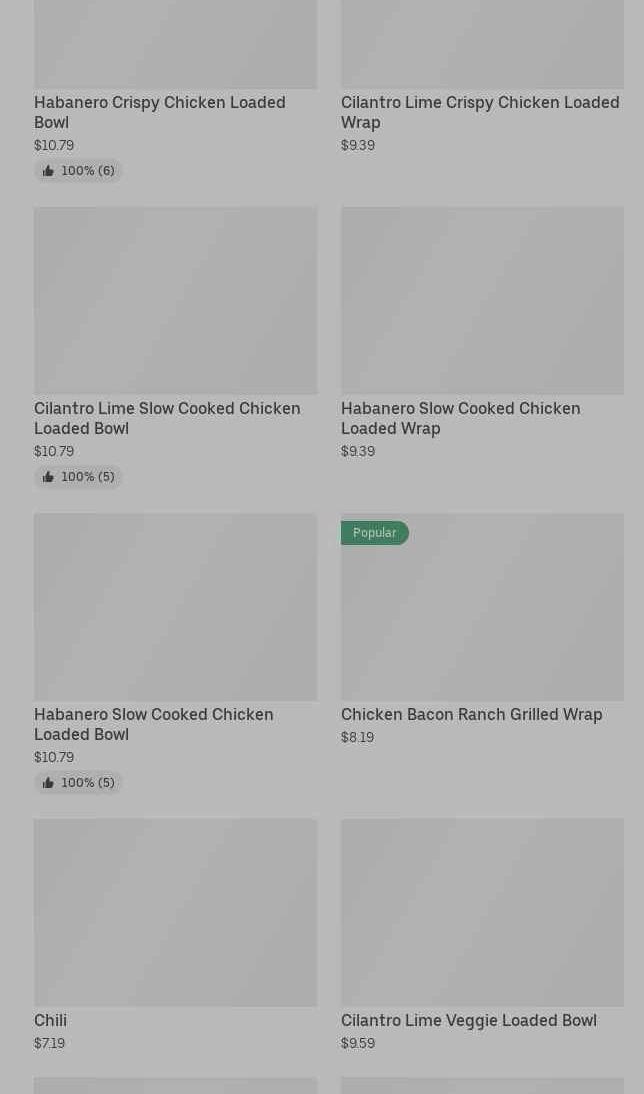Open Habanero Slow Cooked Chicken Loaded Bowl
Viewport: 644px width, 1094px height.
coord(154,723)
